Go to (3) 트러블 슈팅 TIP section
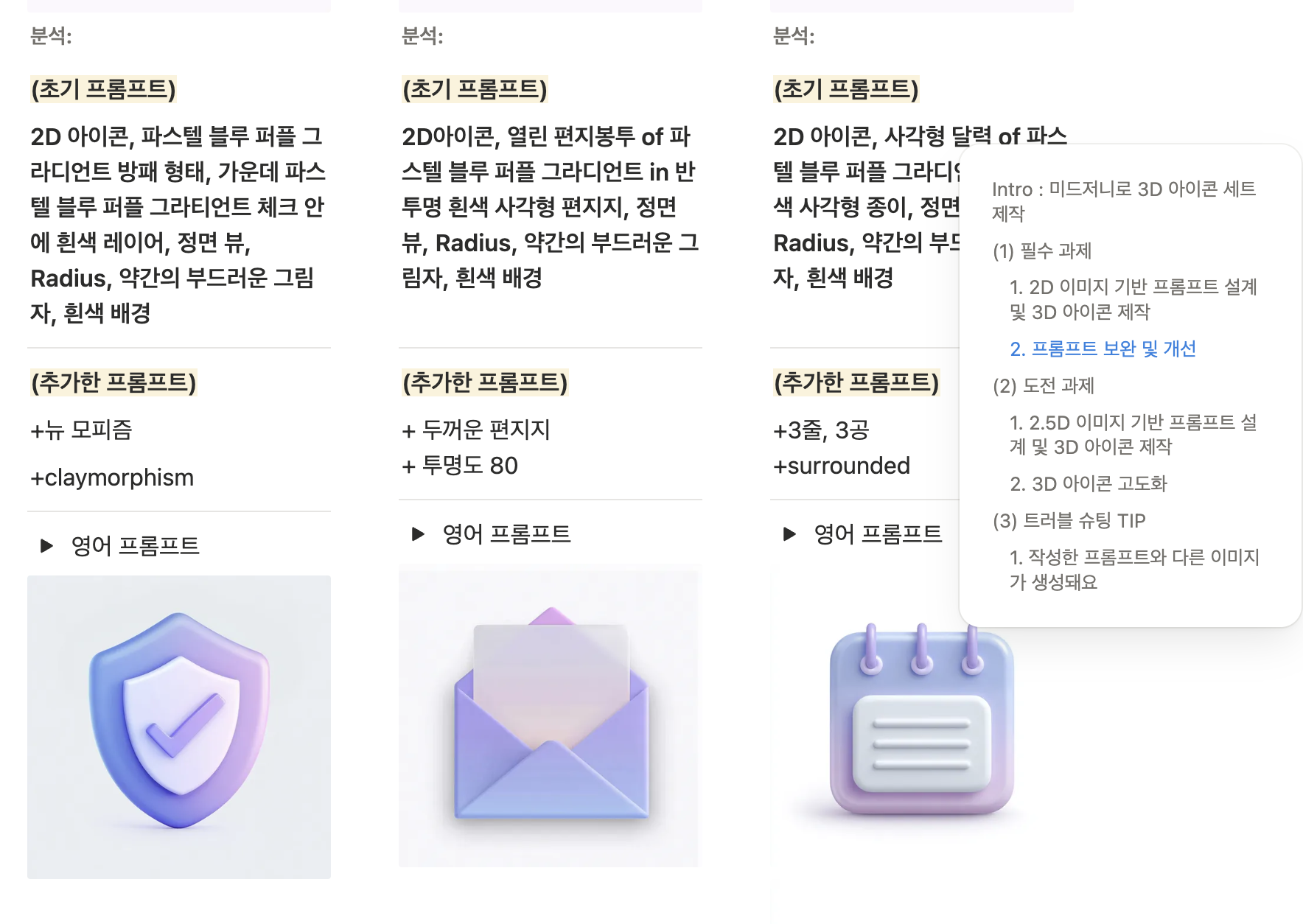 (1069, 521)
